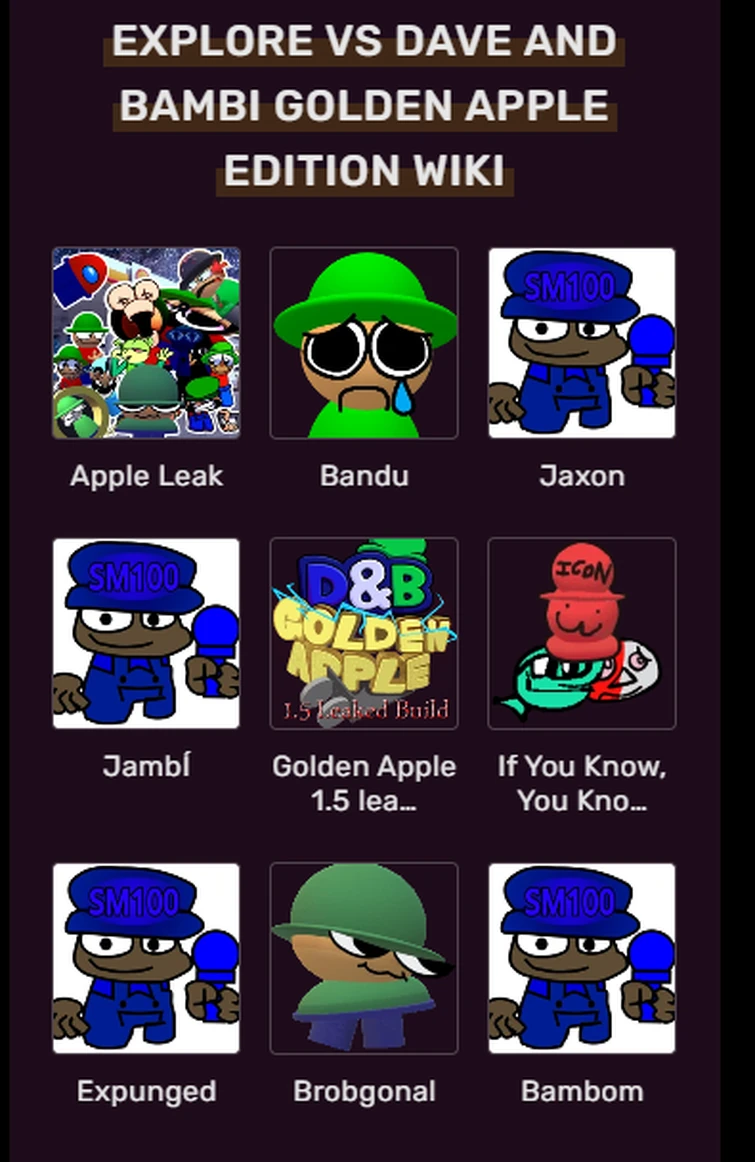Click the Brobgonal character icon
Screen dimensions: 755x1162
point(364,956)
